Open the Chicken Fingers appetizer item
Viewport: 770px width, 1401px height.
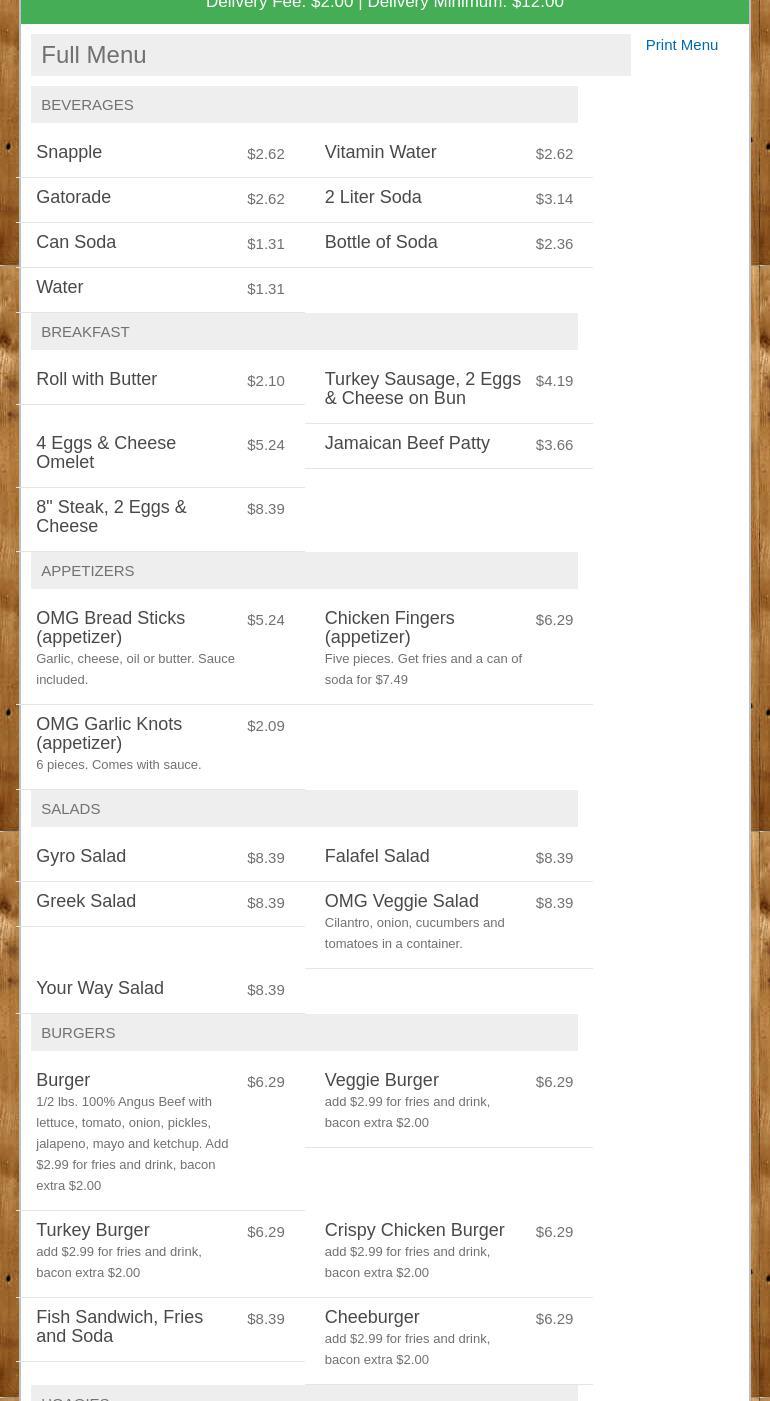389,628
